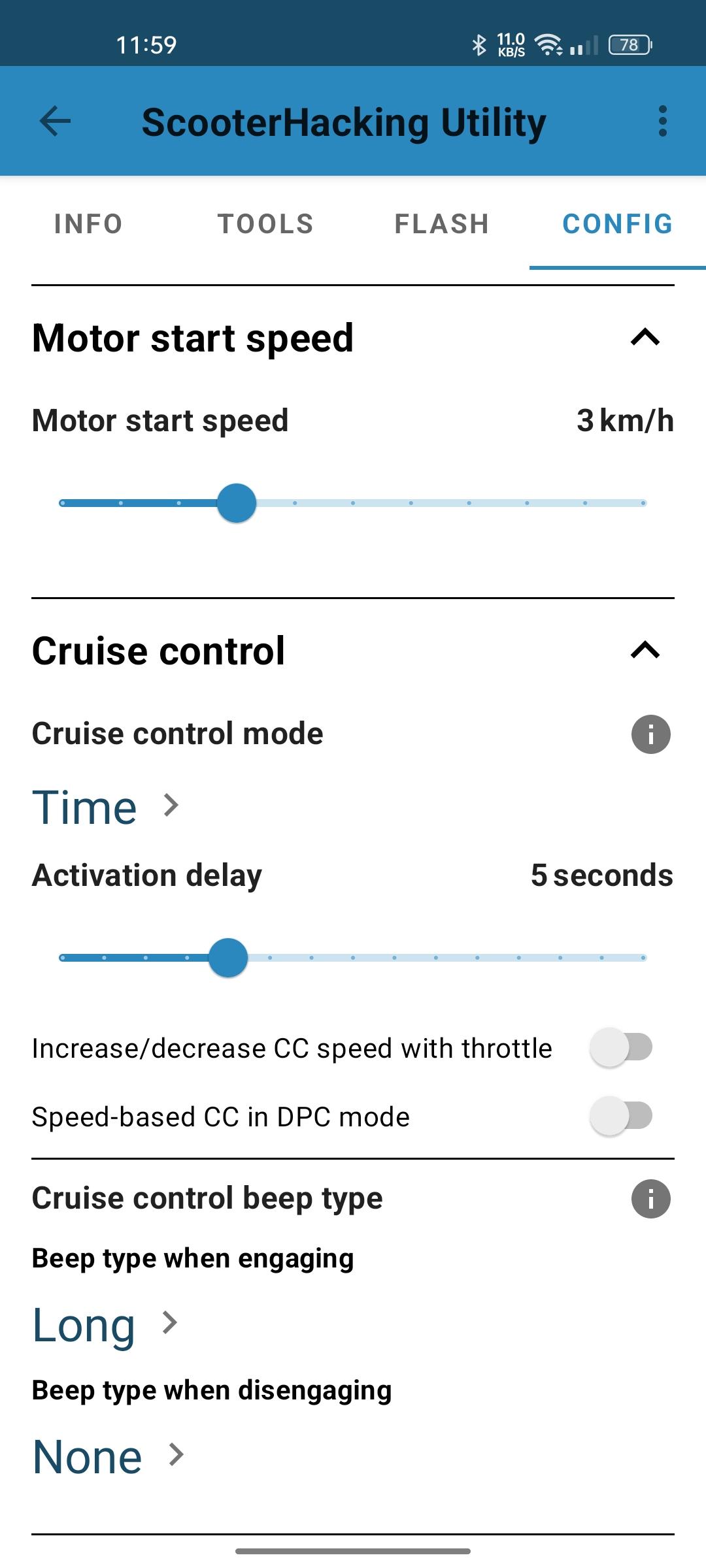
Task: Select the CONFIG tab
Action: (618, 224)
